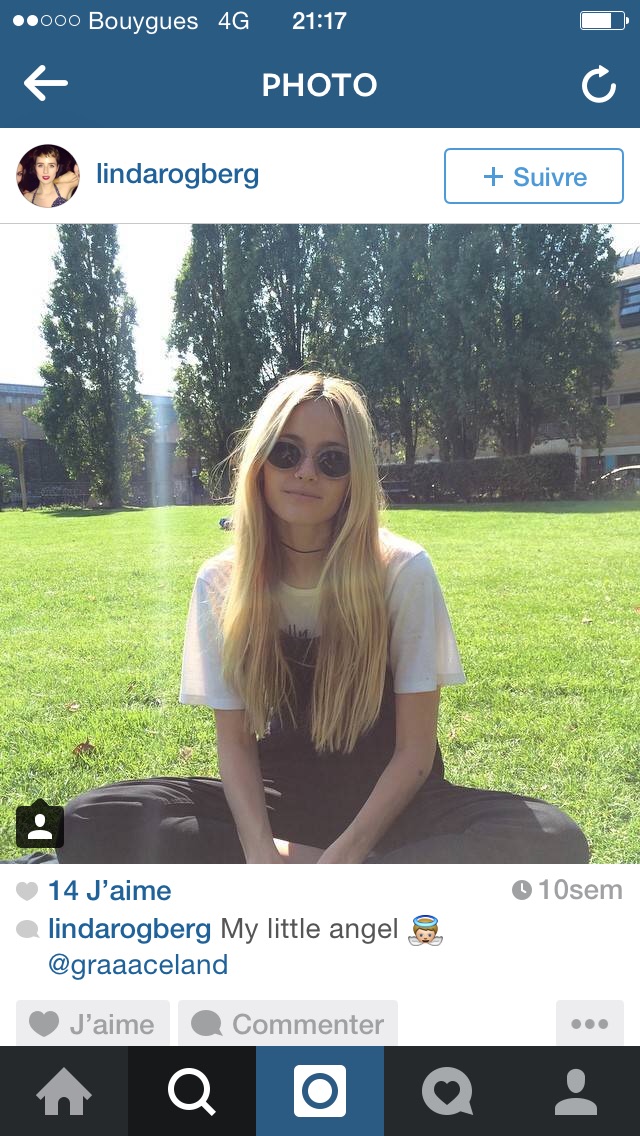The width and height of the screenshot is (640, 1136).
Task: Open the @graaaceland mention
Action: pos(138,965)
